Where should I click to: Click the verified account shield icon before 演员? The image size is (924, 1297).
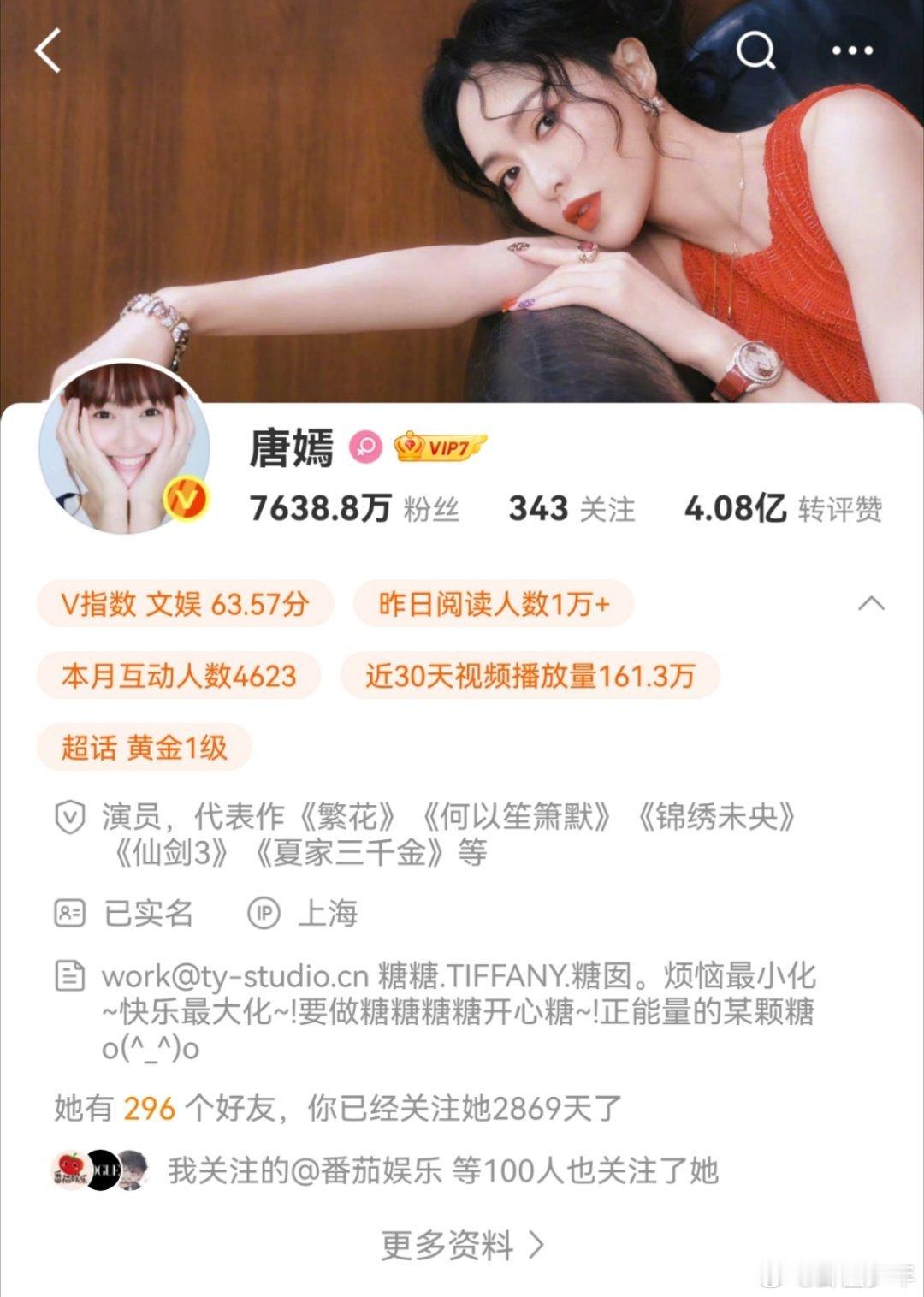click(70, 819)
